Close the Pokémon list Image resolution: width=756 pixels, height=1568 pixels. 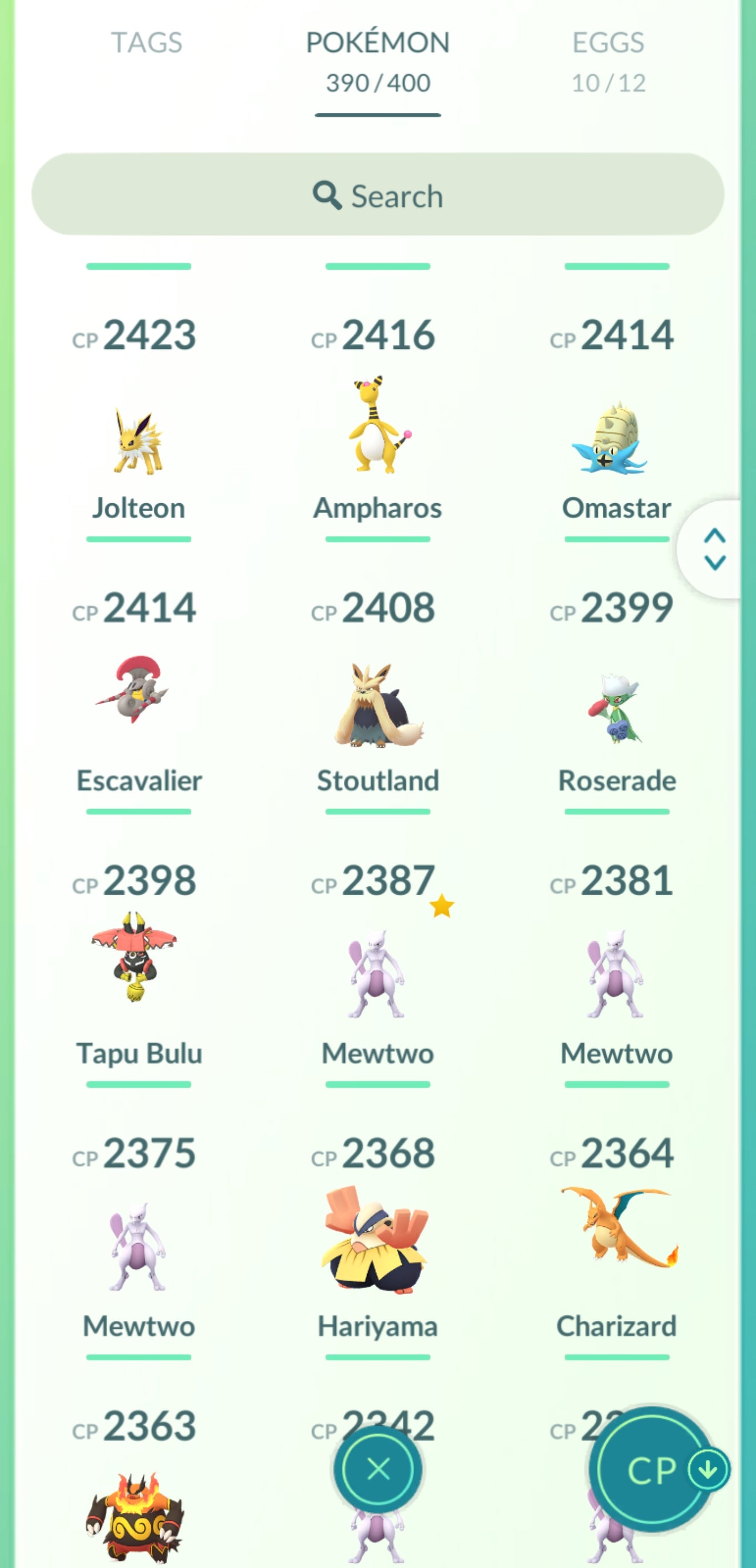click(377, 1470)
